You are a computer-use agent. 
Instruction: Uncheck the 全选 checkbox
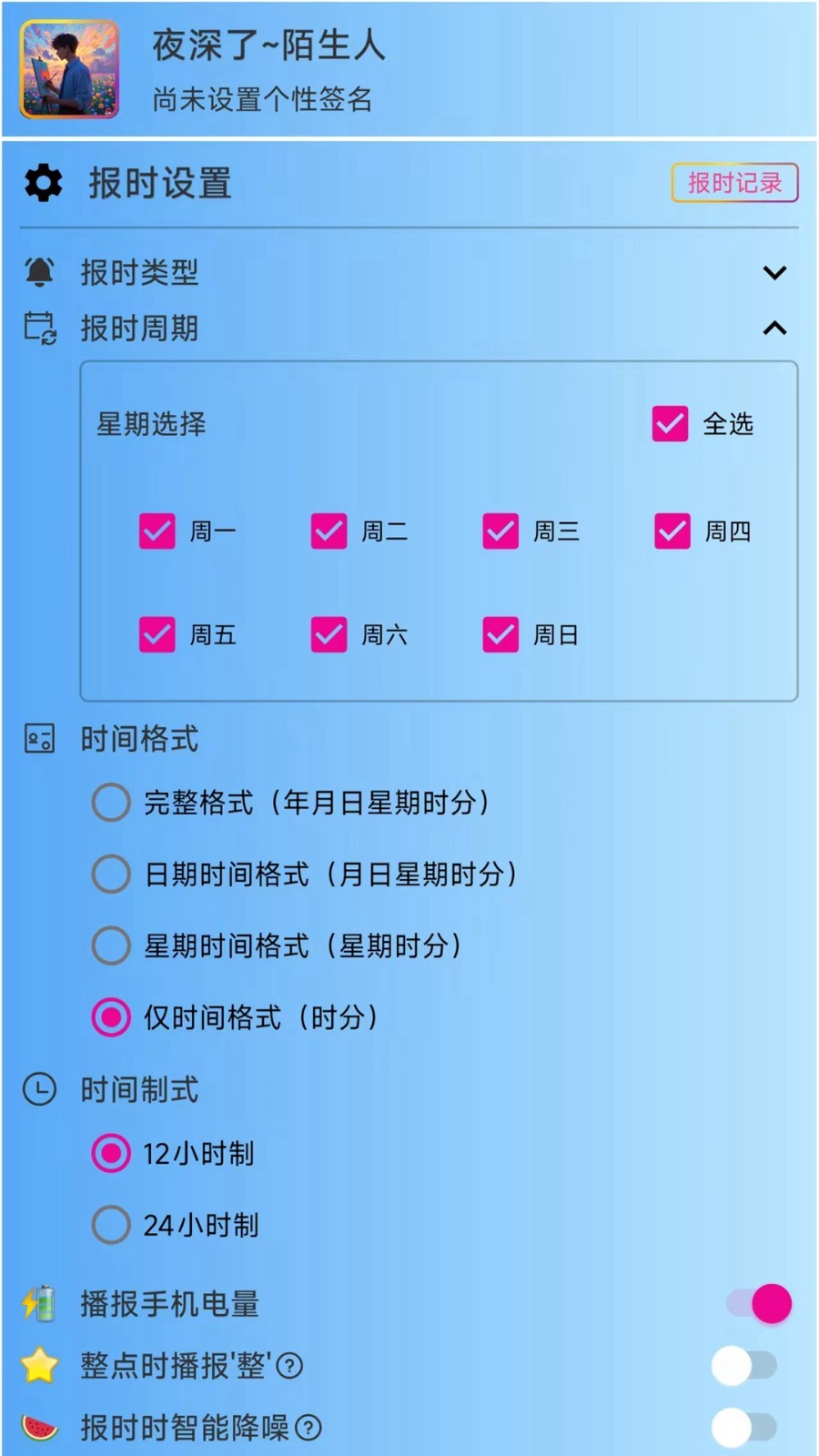670,424
